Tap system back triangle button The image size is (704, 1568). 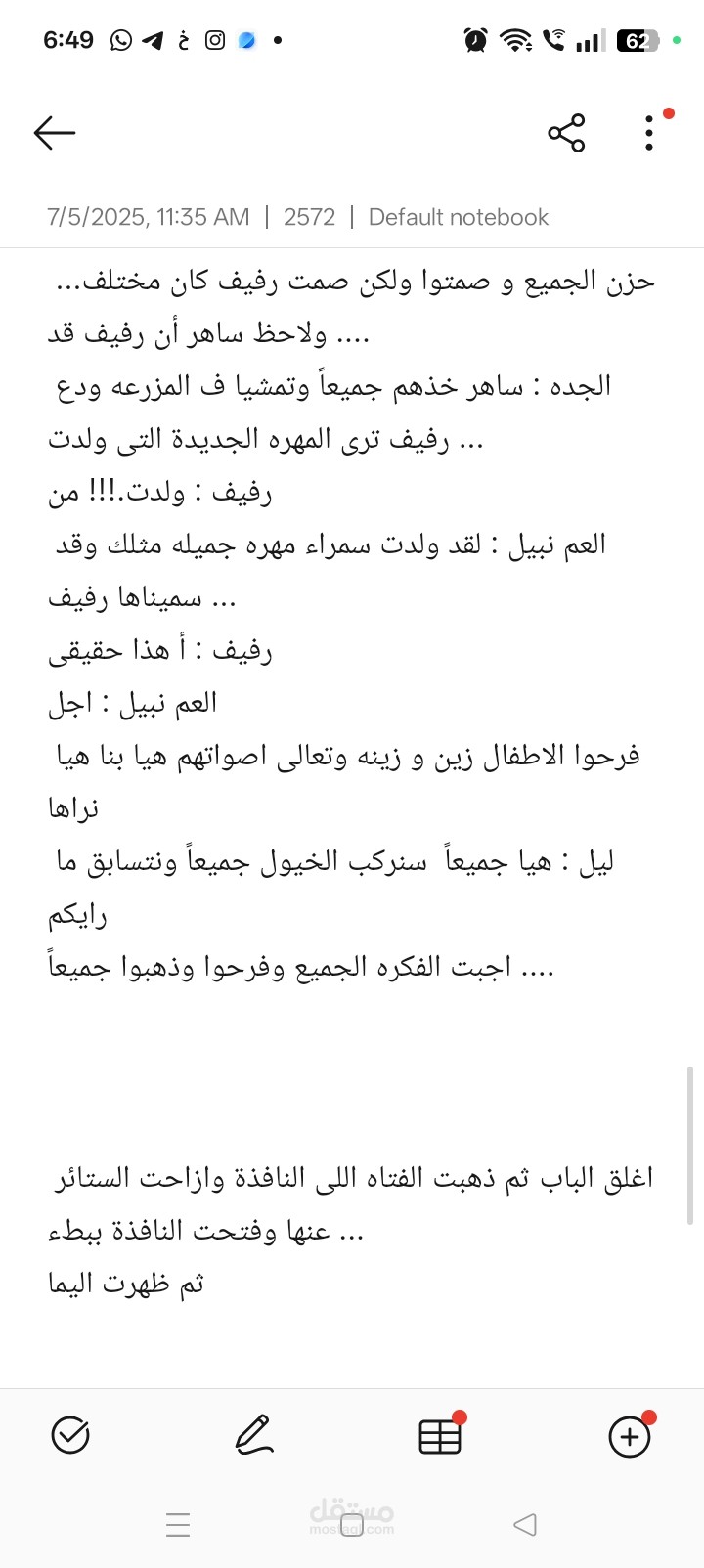[x=525, y=1524]
